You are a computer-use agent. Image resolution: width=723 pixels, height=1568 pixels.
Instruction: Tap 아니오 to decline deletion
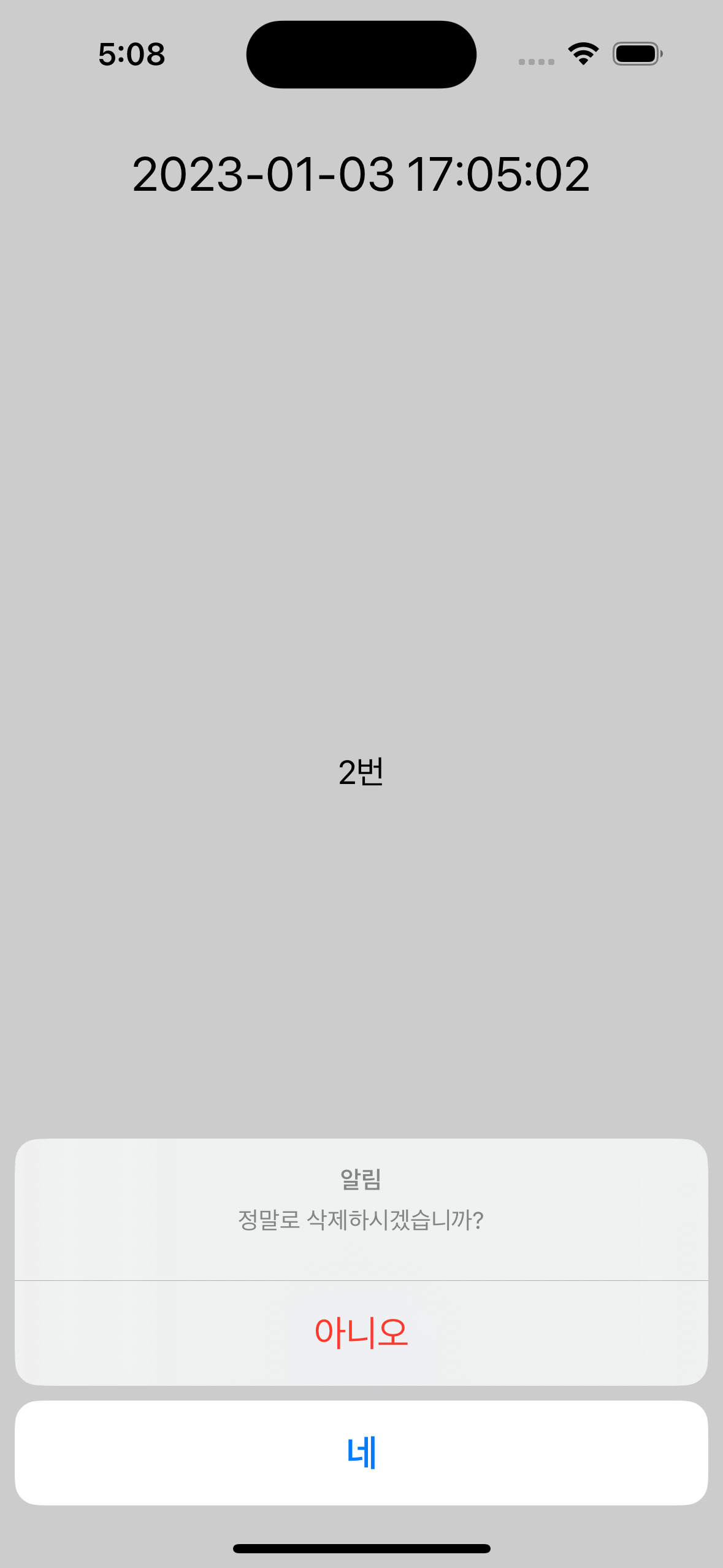361,1332
